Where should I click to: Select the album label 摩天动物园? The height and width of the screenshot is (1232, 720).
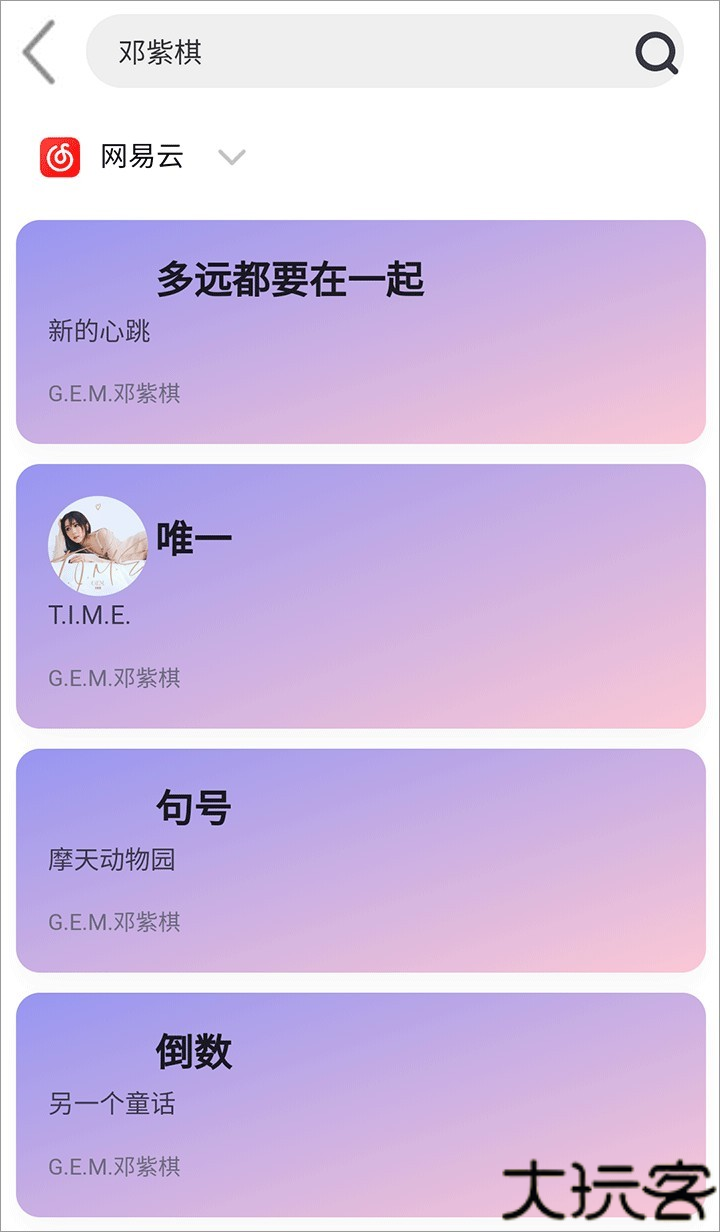coord(112,860)
